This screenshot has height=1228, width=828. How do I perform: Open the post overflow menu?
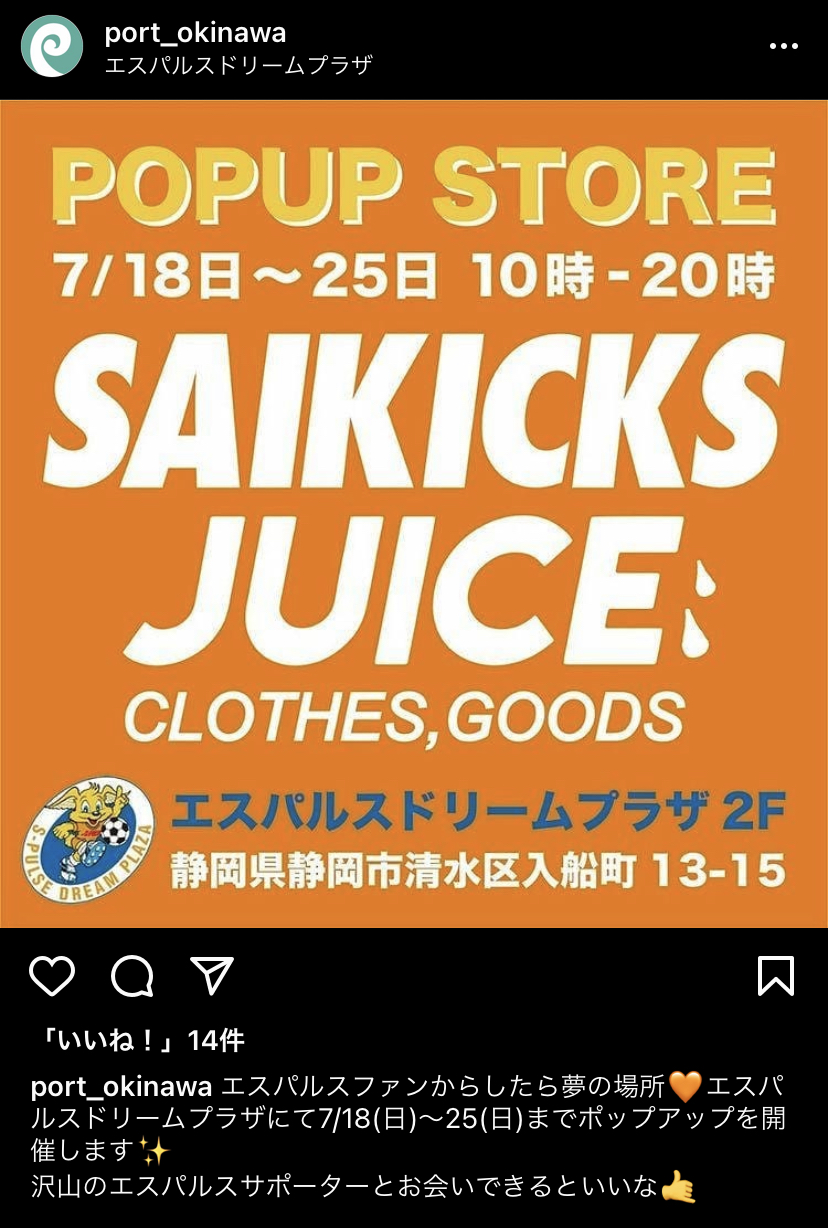[782, 47]
